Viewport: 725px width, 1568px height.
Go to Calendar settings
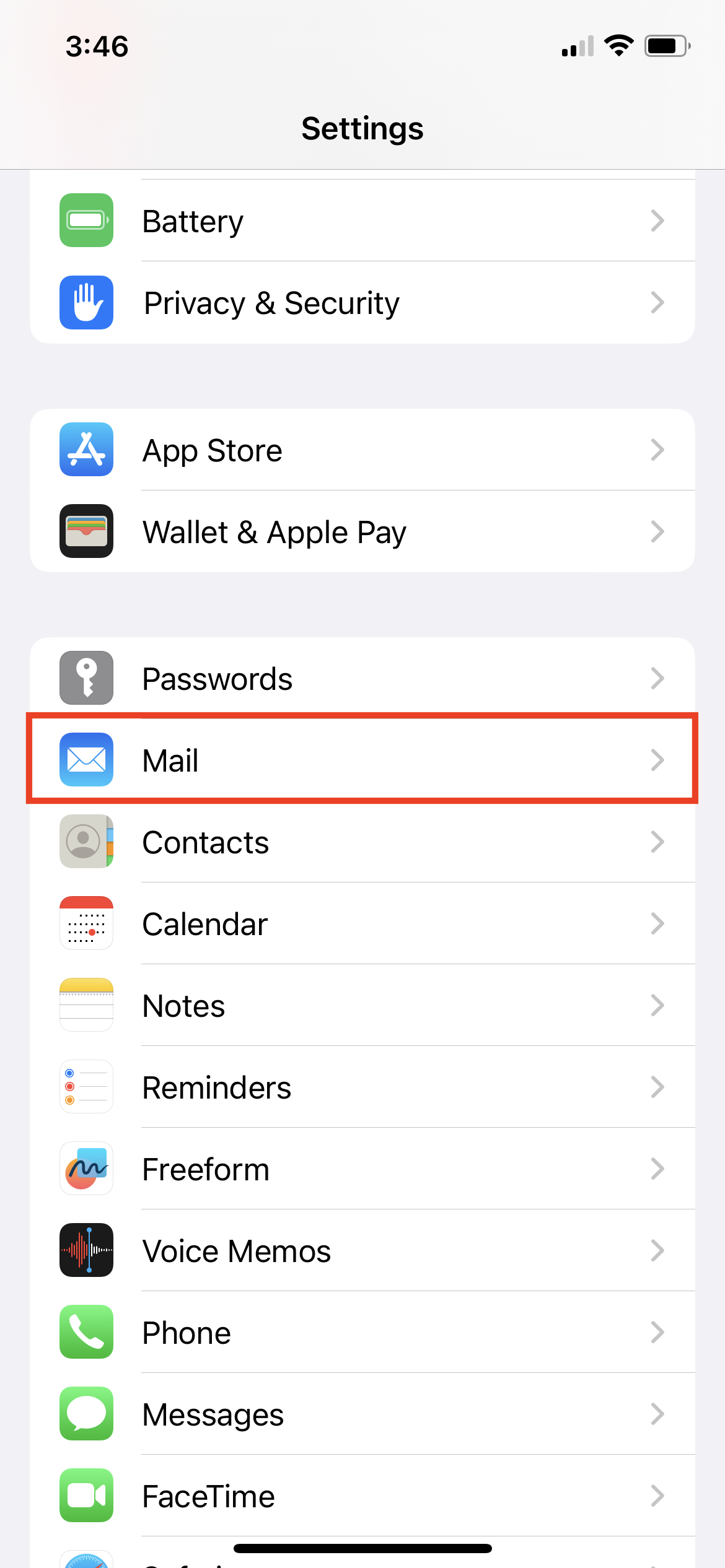click(x=362, y=923)
